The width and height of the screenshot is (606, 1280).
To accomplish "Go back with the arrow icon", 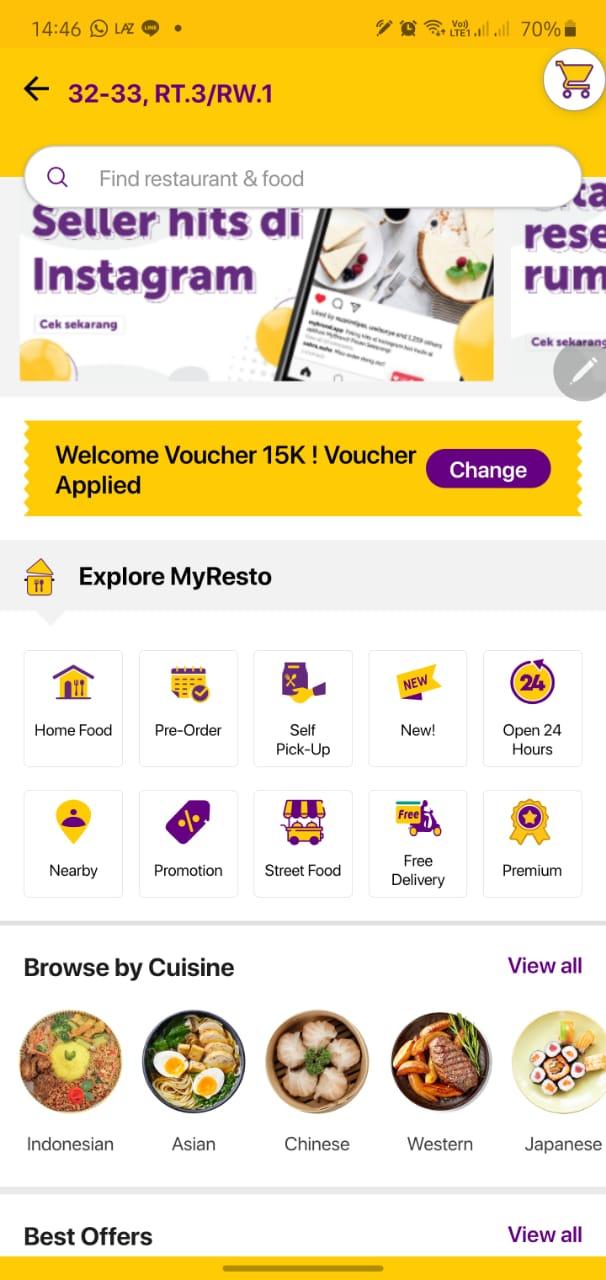I will coord(37,90).
